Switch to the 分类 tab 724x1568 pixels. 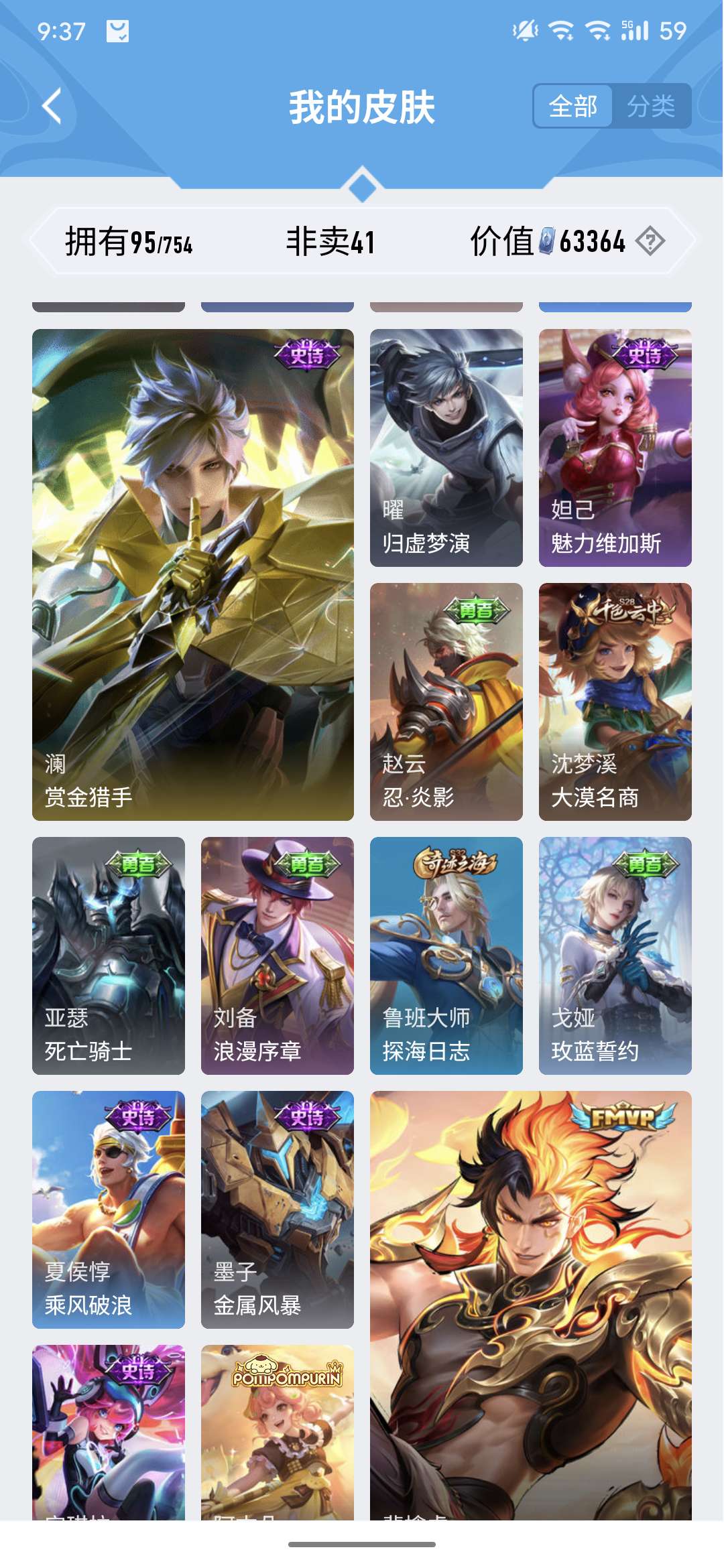click(x=650, y=106)
